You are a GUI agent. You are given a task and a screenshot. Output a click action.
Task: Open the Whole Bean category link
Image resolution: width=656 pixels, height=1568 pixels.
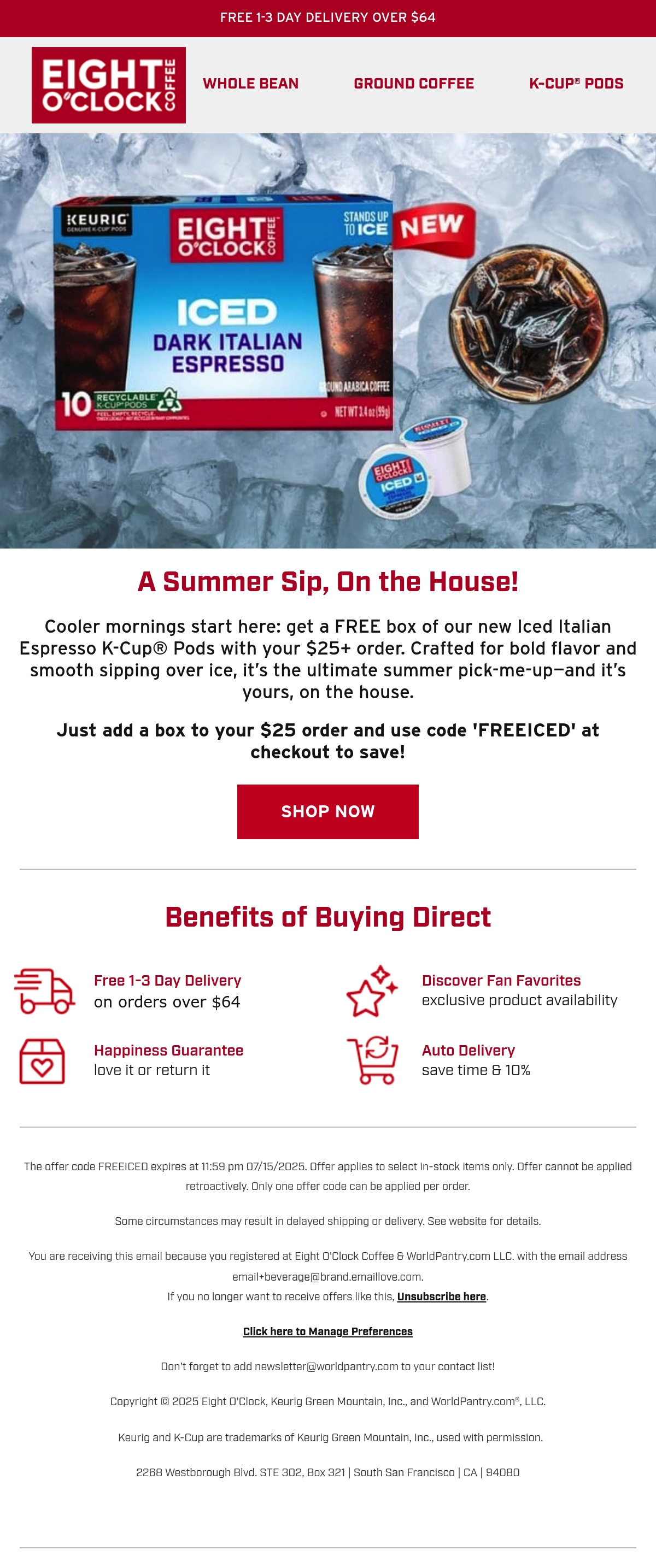(x=250, y=84)
